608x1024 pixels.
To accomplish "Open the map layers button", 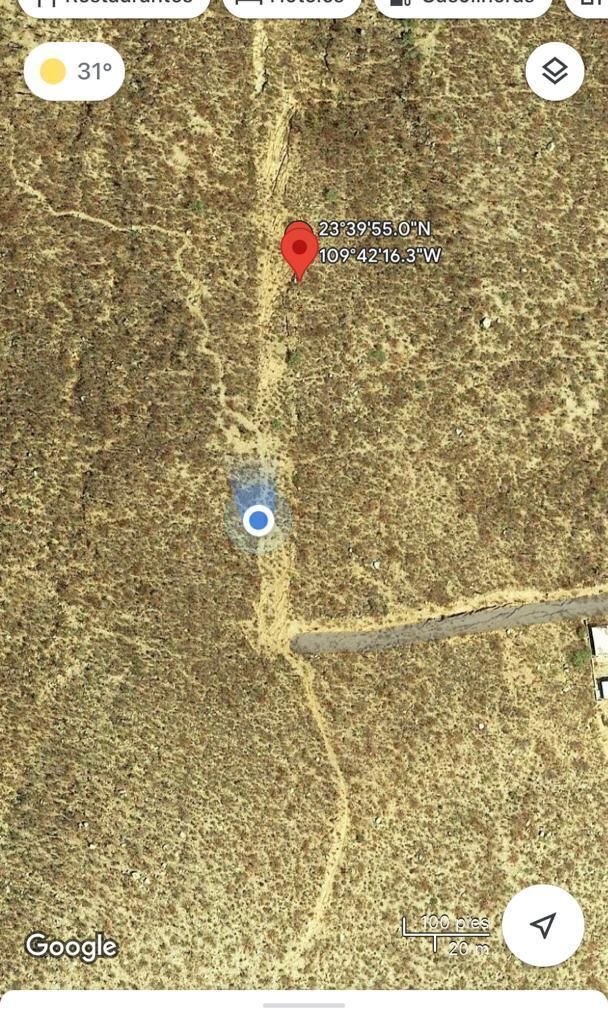I will (x=555, y=71).
